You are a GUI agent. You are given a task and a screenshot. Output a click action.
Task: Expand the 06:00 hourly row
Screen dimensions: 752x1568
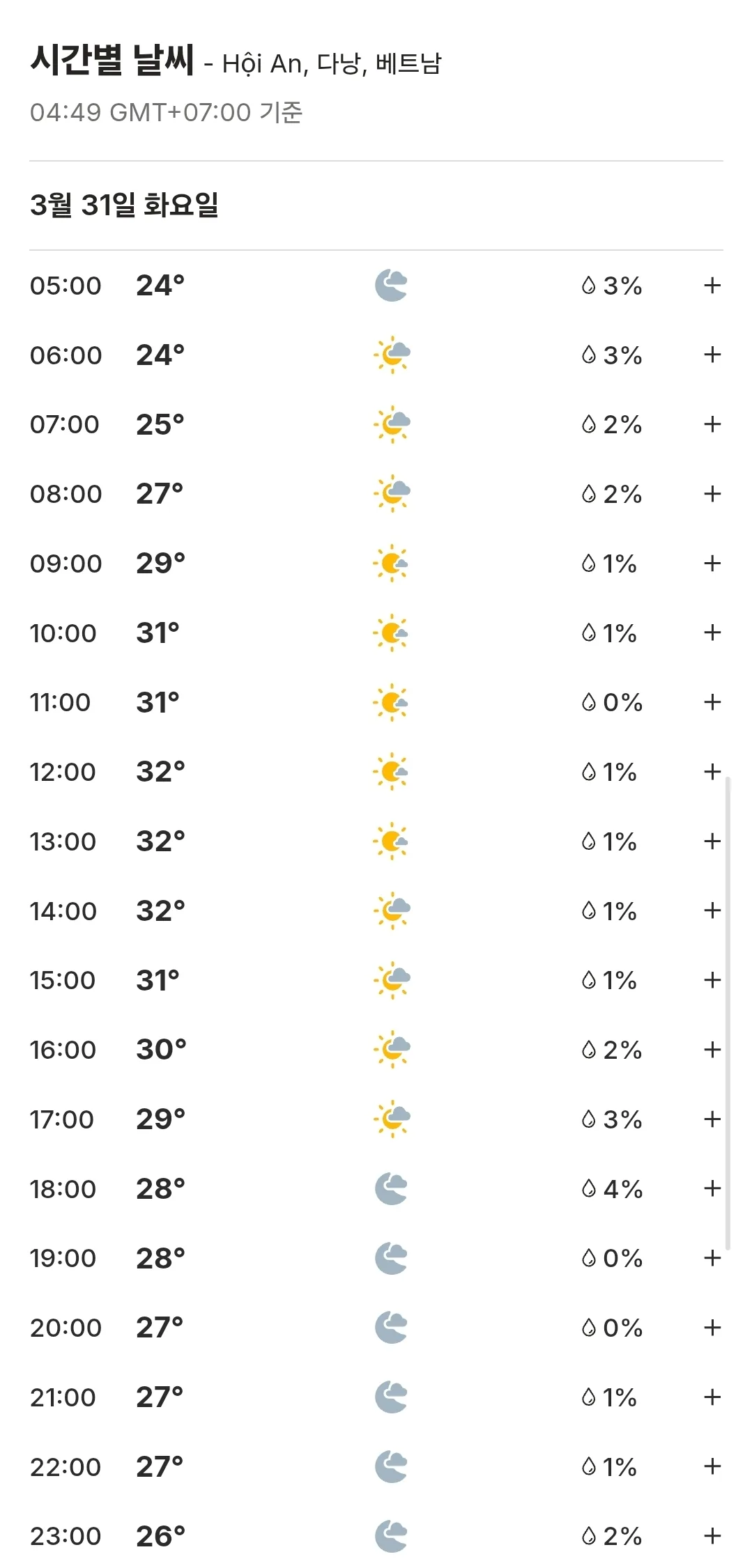point(712,355)
